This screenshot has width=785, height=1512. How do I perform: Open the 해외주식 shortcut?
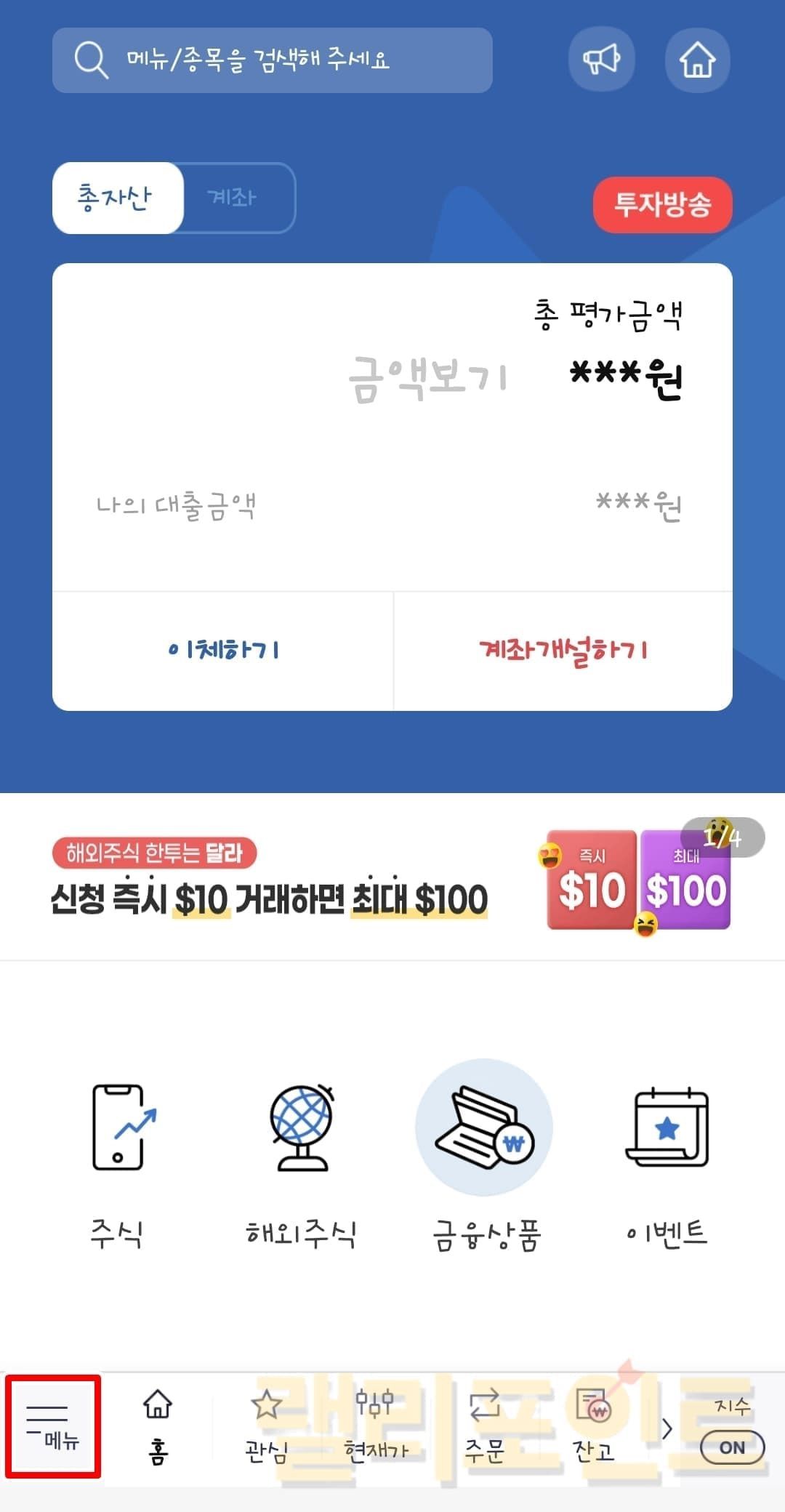click(301, 1163)
